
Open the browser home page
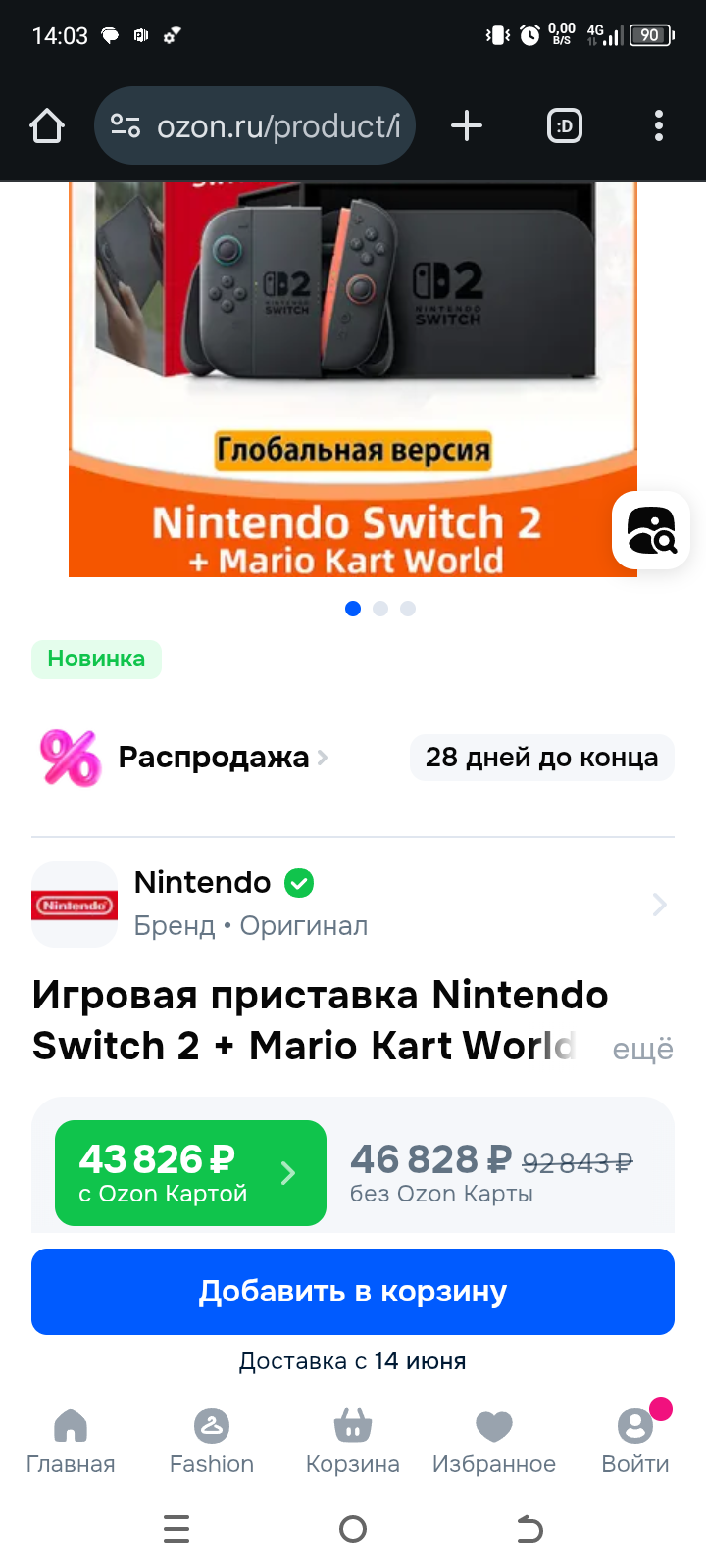click(x=47, y=125)
